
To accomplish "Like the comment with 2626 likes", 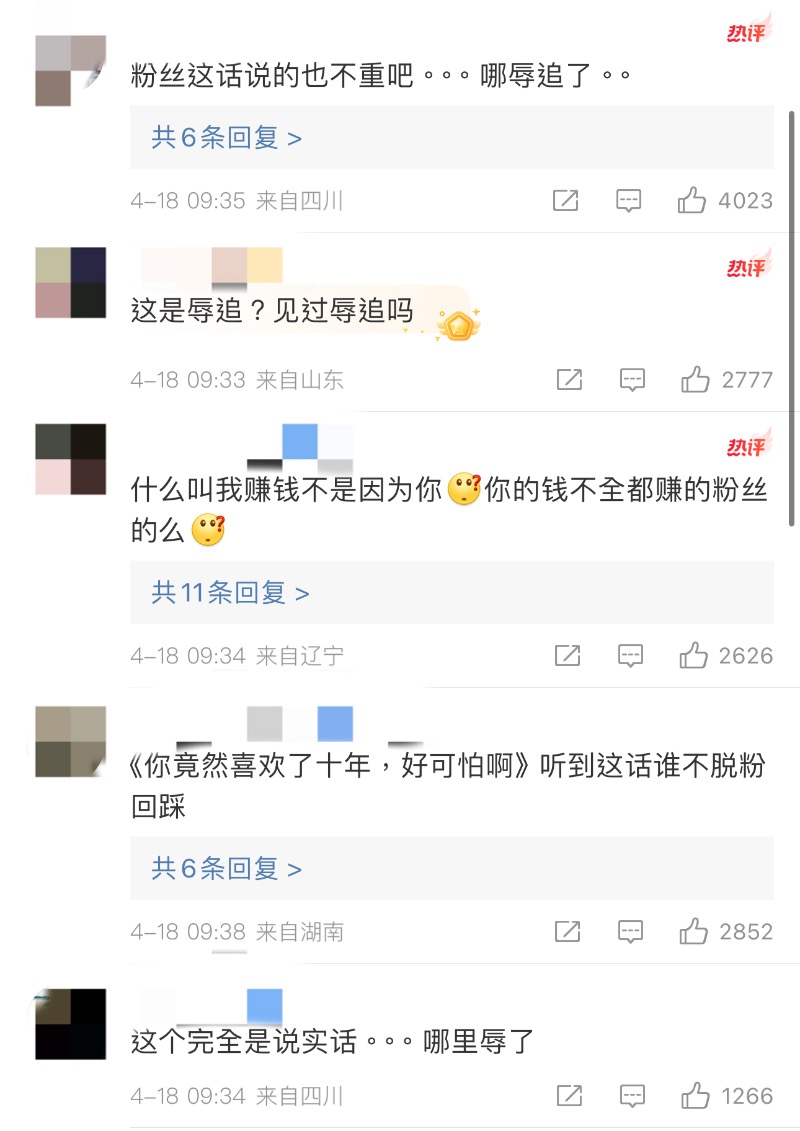I will 693,656.
